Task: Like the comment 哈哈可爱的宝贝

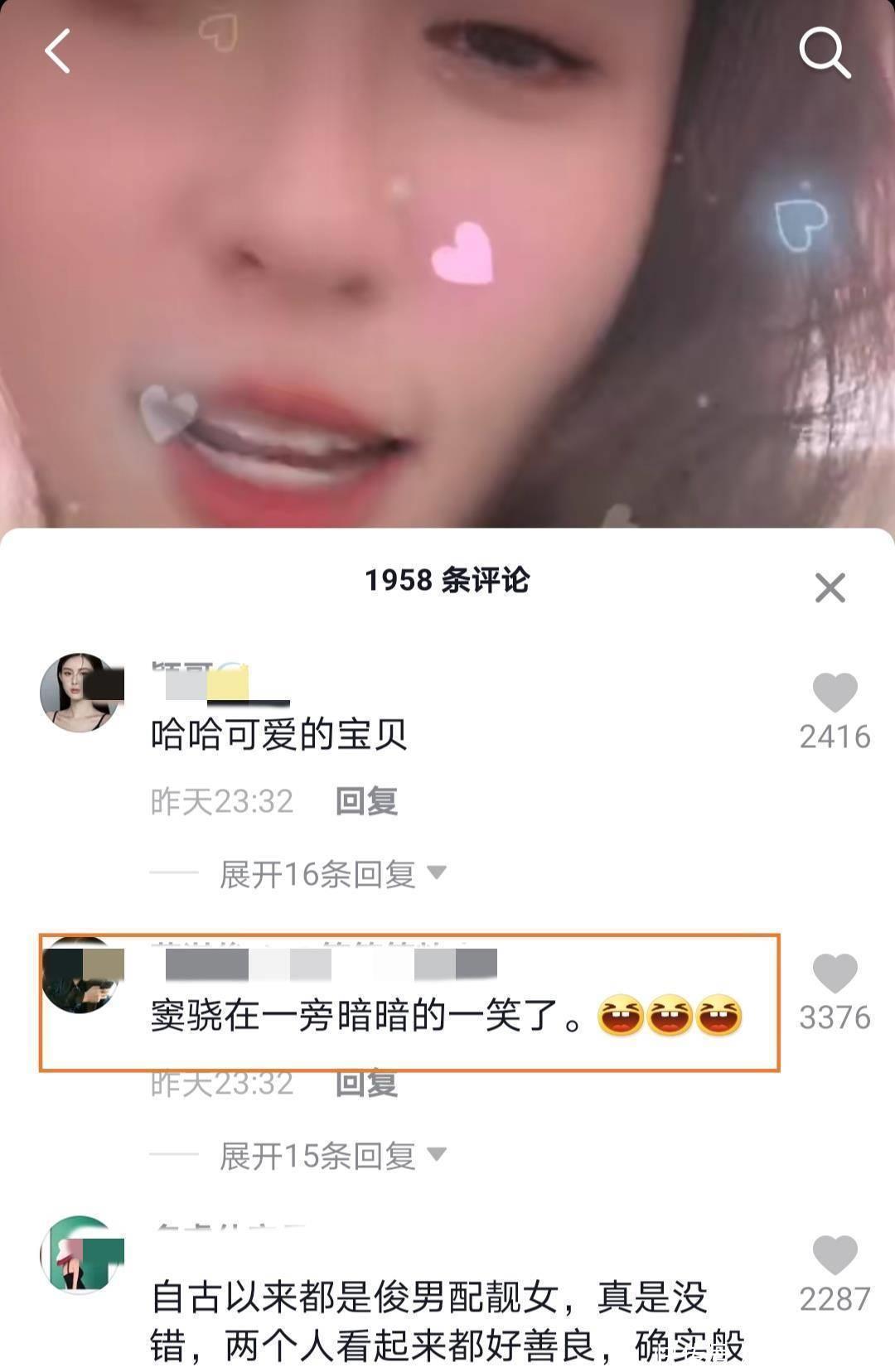Action: [835, 693]
